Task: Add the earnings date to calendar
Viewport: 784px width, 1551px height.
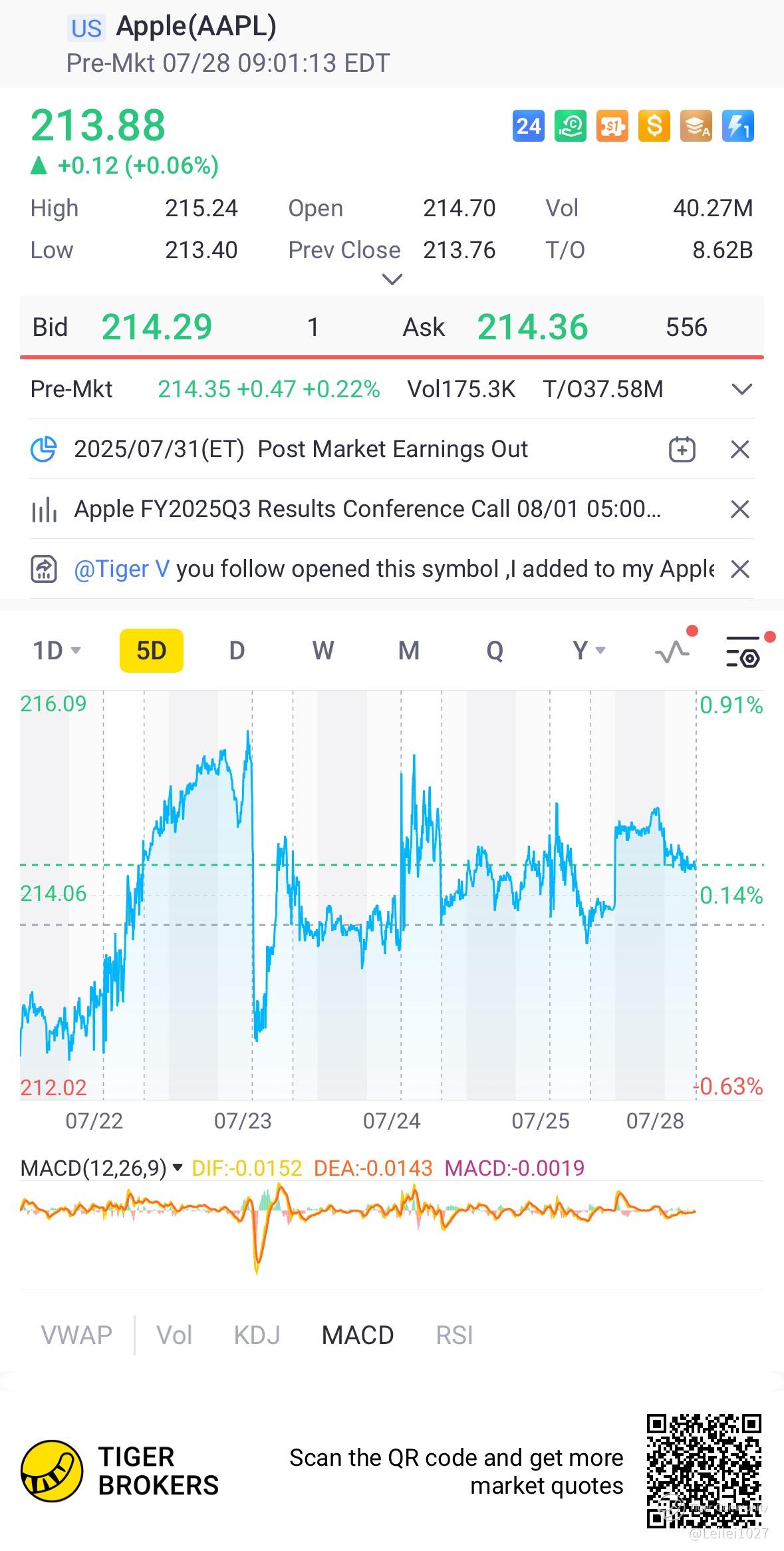Action: (682, 450)
